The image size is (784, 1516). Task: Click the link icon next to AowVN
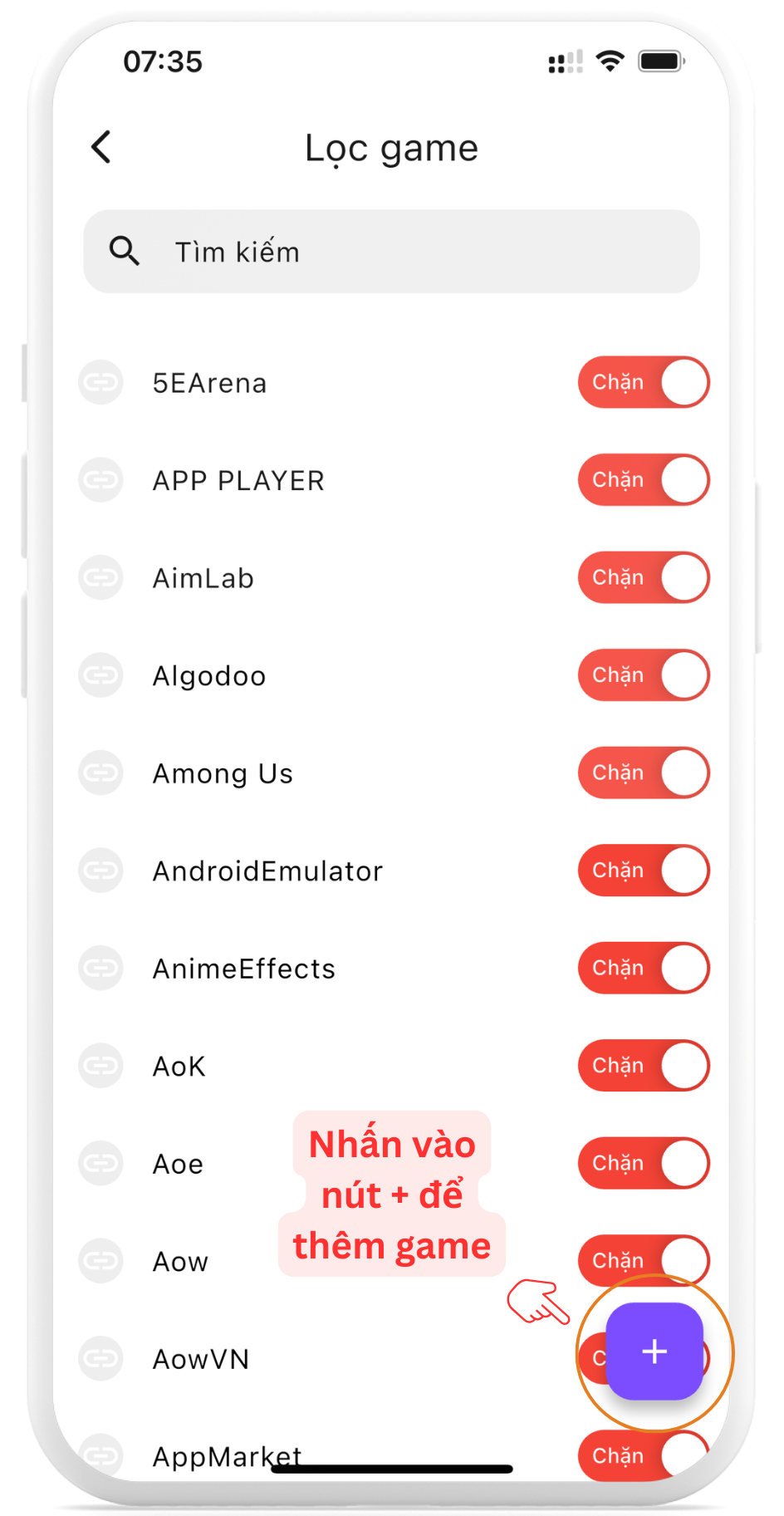click(100, 1358)
